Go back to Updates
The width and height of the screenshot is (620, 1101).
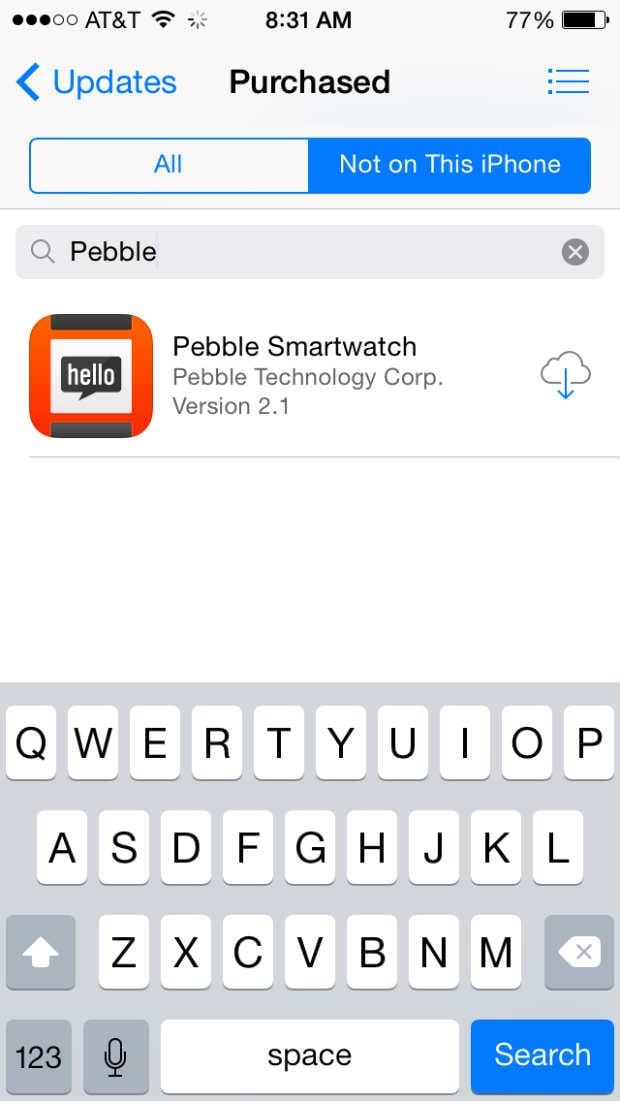pos(96,82)
